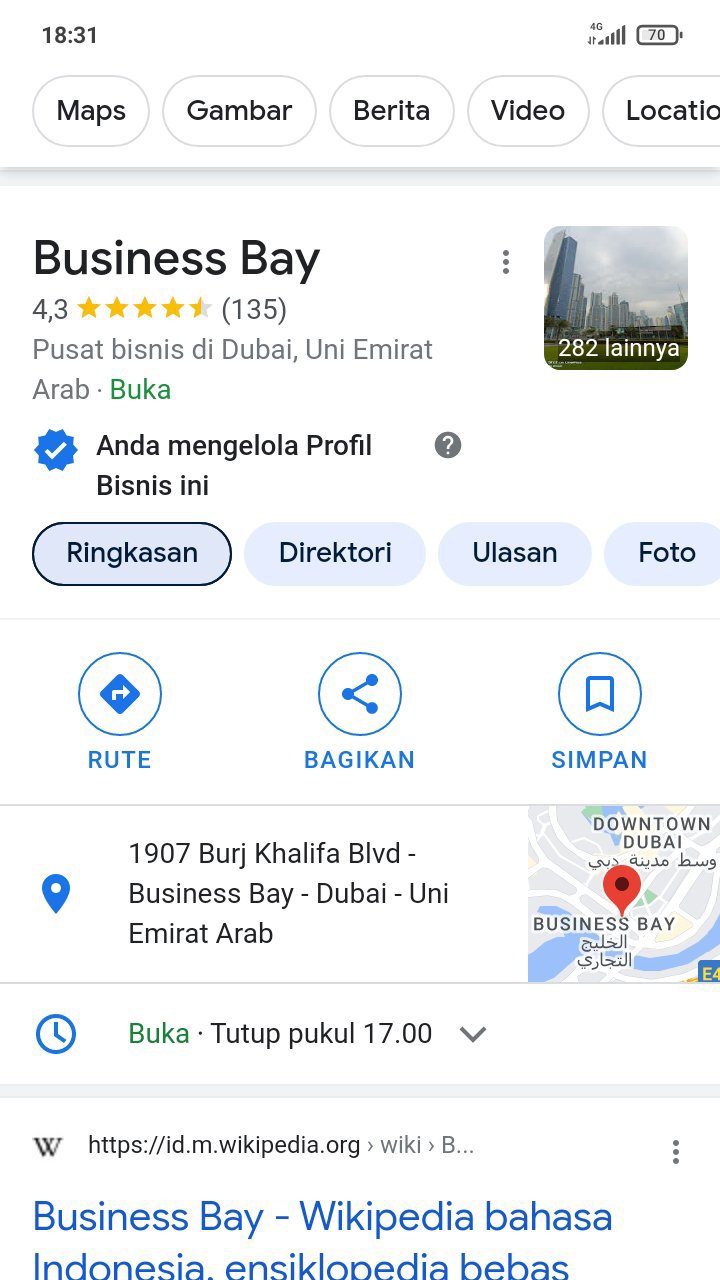Select the Ringkasan chip

132,553
